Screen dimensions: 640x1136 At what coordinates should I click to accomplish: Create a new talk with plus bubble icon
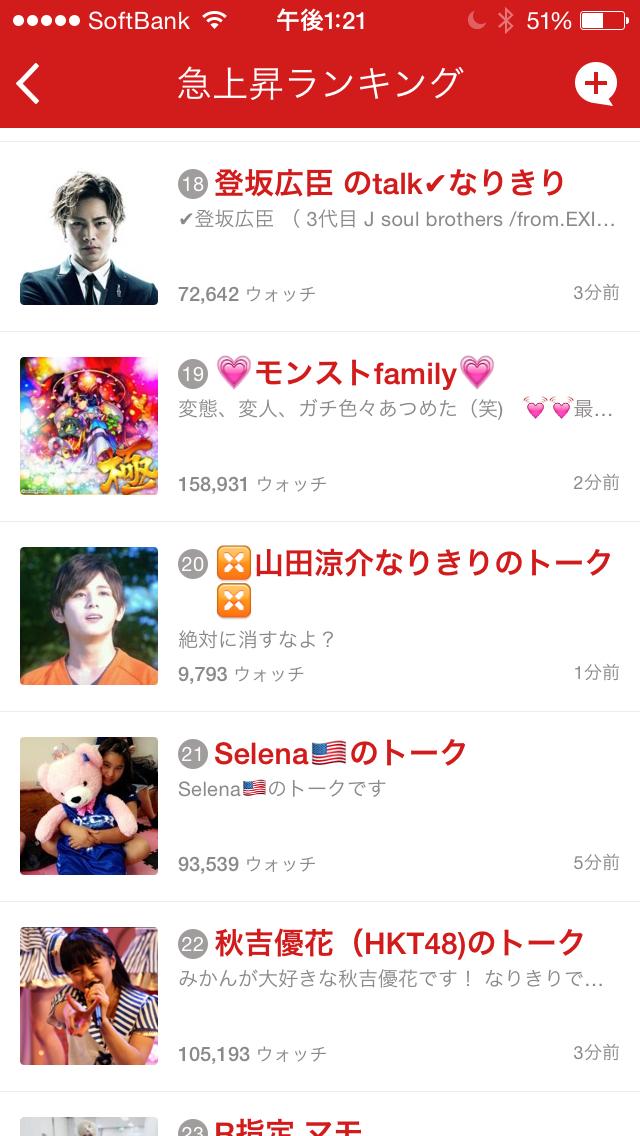[x=596, y=83]
